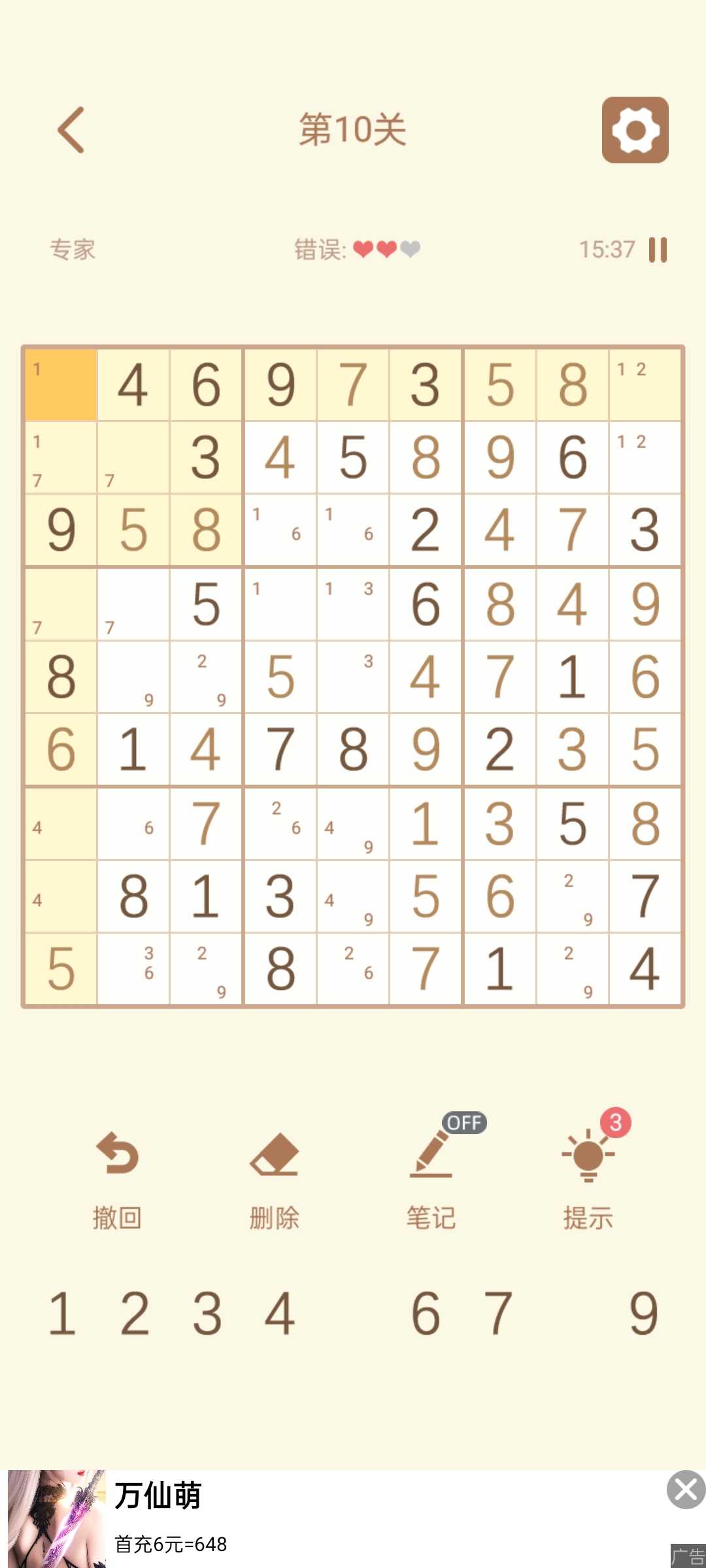Screen dimensions: 706x1568
Task: Select the top-right cell with notes 1 2
Action: click(645, 385)
